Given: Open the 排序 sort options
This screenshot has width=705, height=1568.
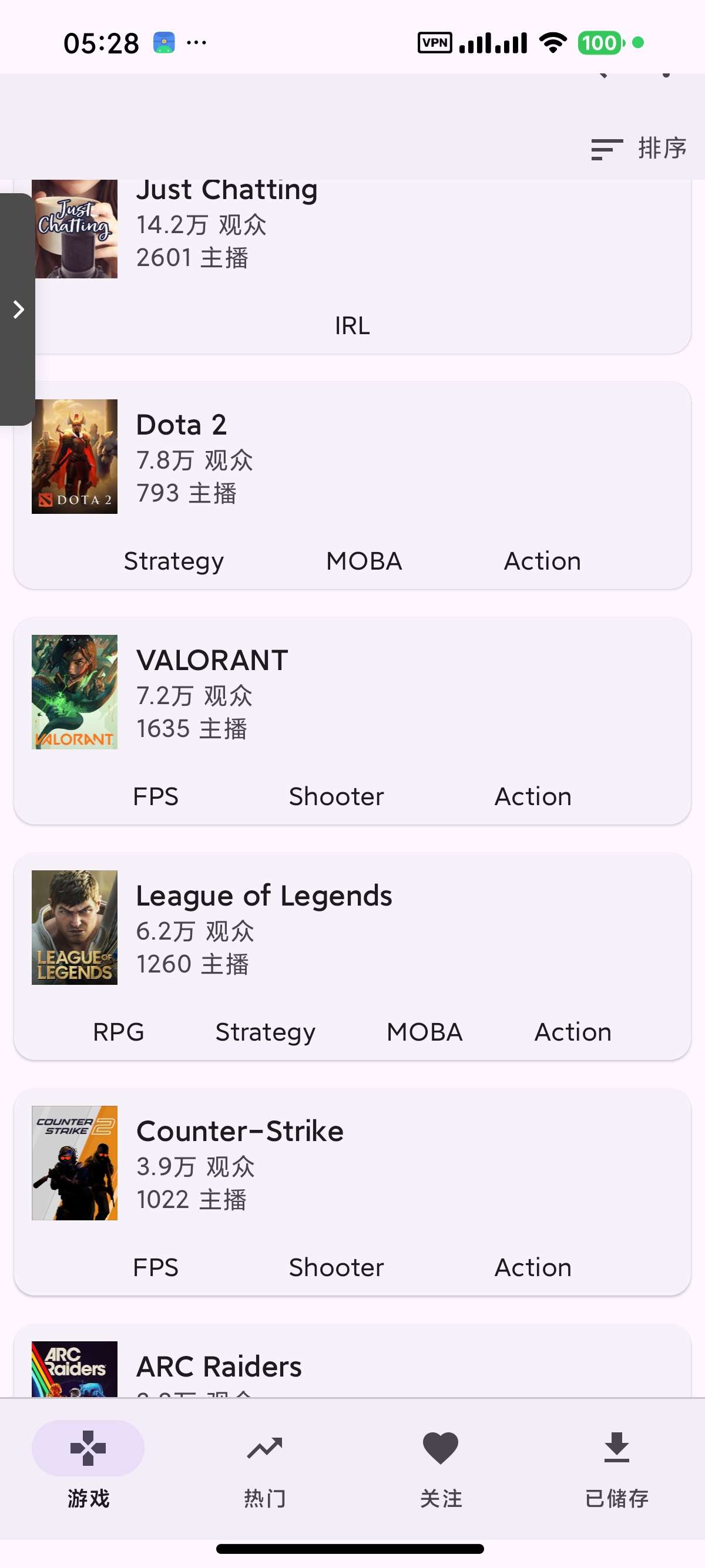Looking at the screenshot, I should pyautogui.click(x=639, y=148).
